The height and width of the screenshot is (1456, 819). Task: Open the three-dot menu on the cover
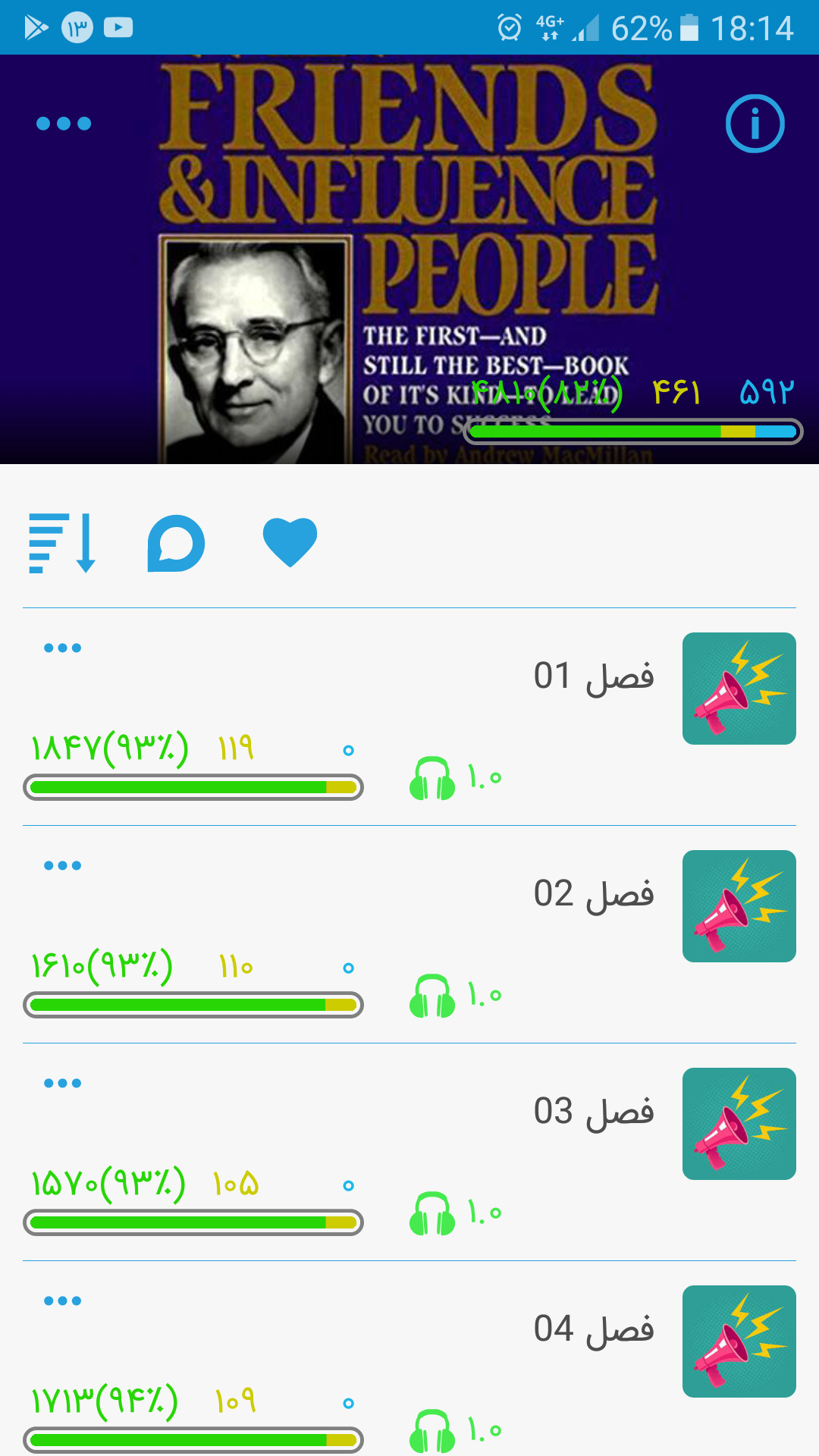tap(64, 124)
